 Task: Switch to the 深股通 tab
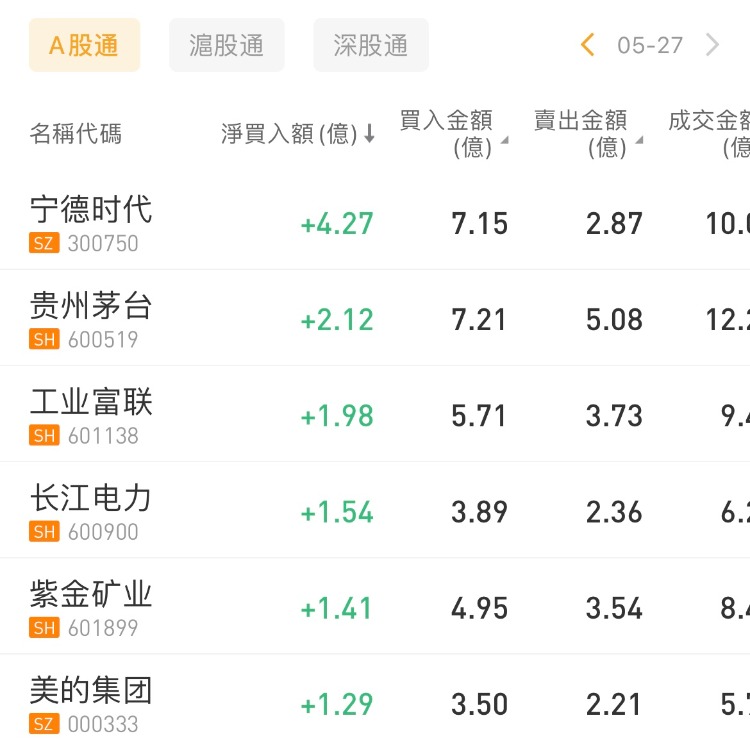[371, 45]
